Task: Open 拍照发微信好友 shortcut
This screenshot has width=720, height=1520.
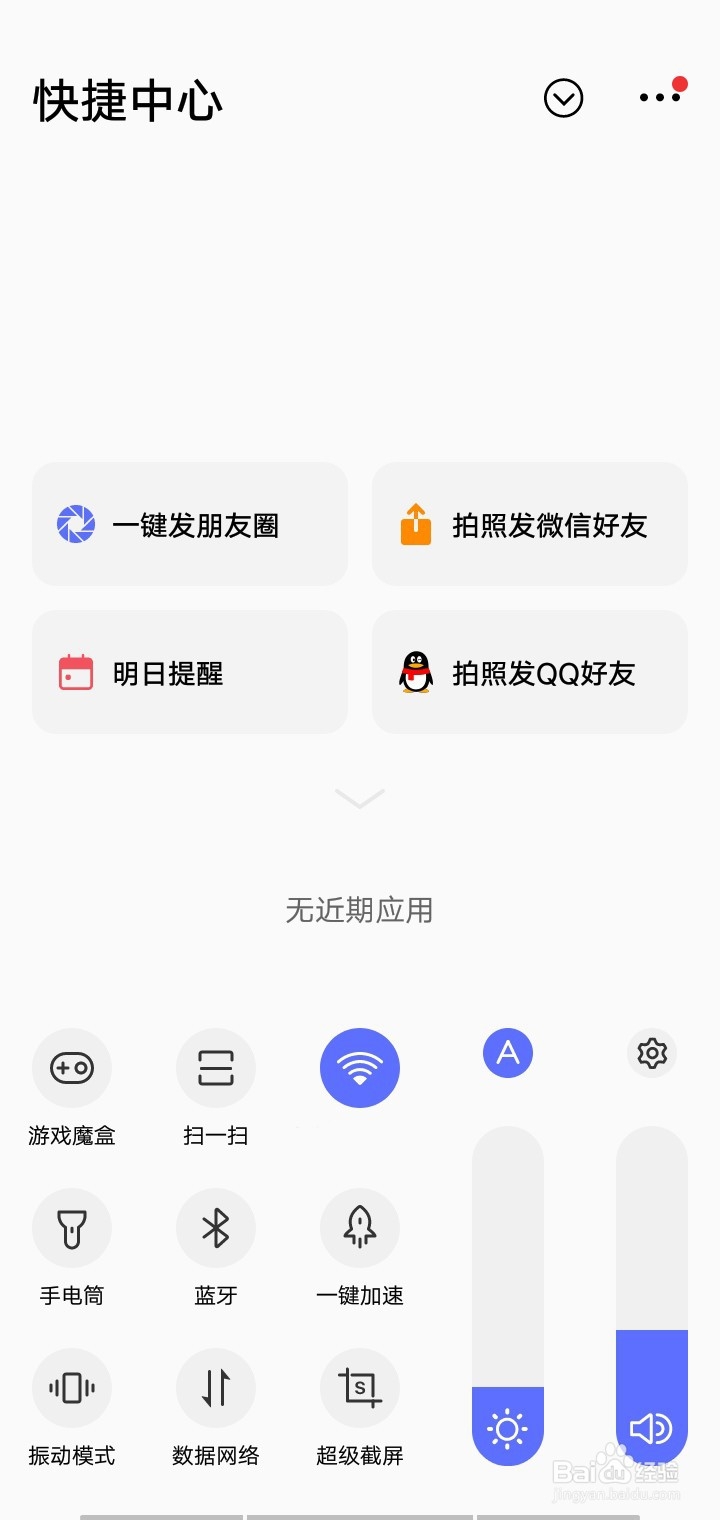Action: pyautogui.click(x=530, y=524)
